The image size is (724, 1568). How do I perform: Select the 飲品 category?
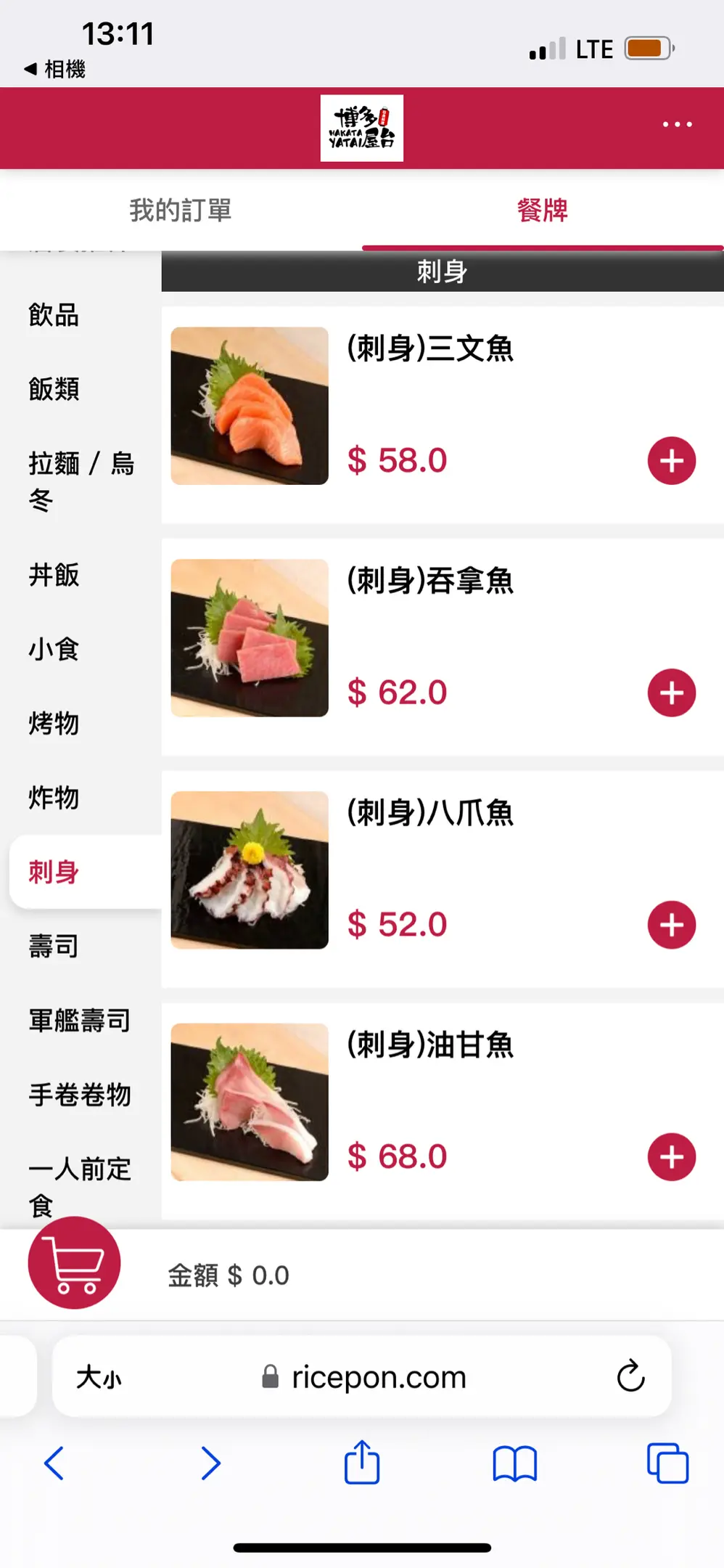pyautogui.click(x=54, y=316)
